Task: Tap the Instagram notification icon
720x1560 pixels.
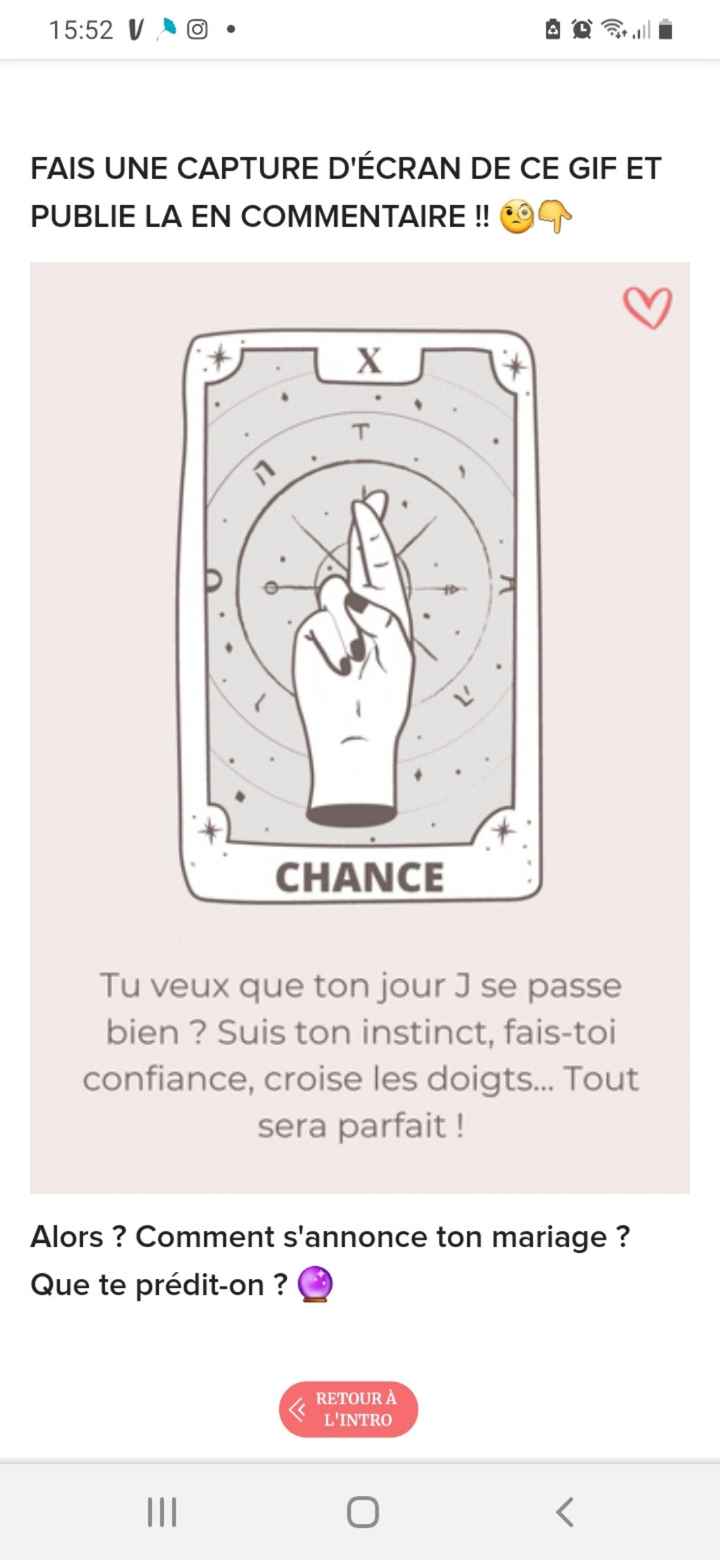Action: coord(196,30)
